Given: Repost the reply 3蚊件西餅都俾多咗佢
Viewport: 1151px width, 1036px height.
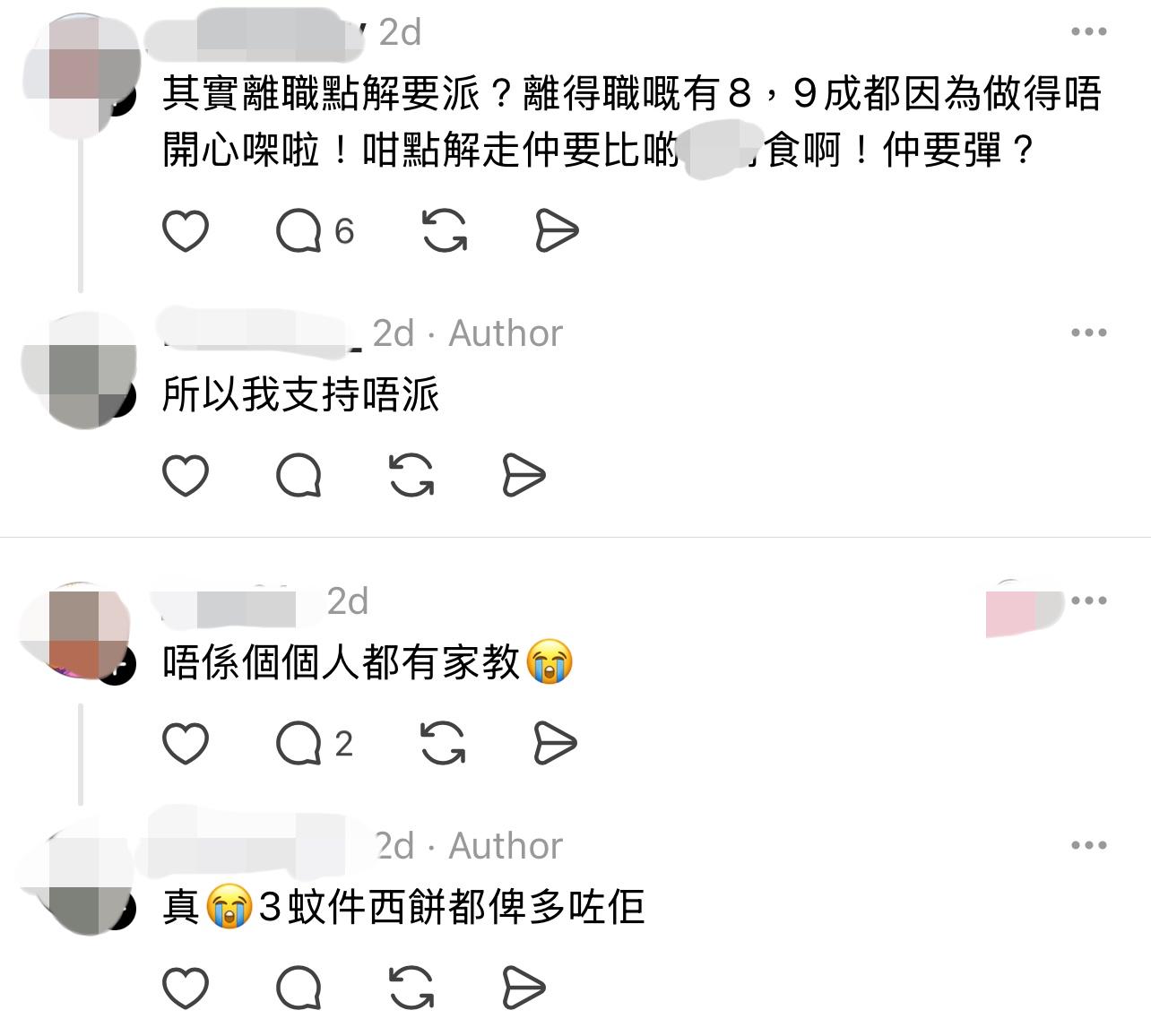Looking at the screenshot, I should 412,988.
